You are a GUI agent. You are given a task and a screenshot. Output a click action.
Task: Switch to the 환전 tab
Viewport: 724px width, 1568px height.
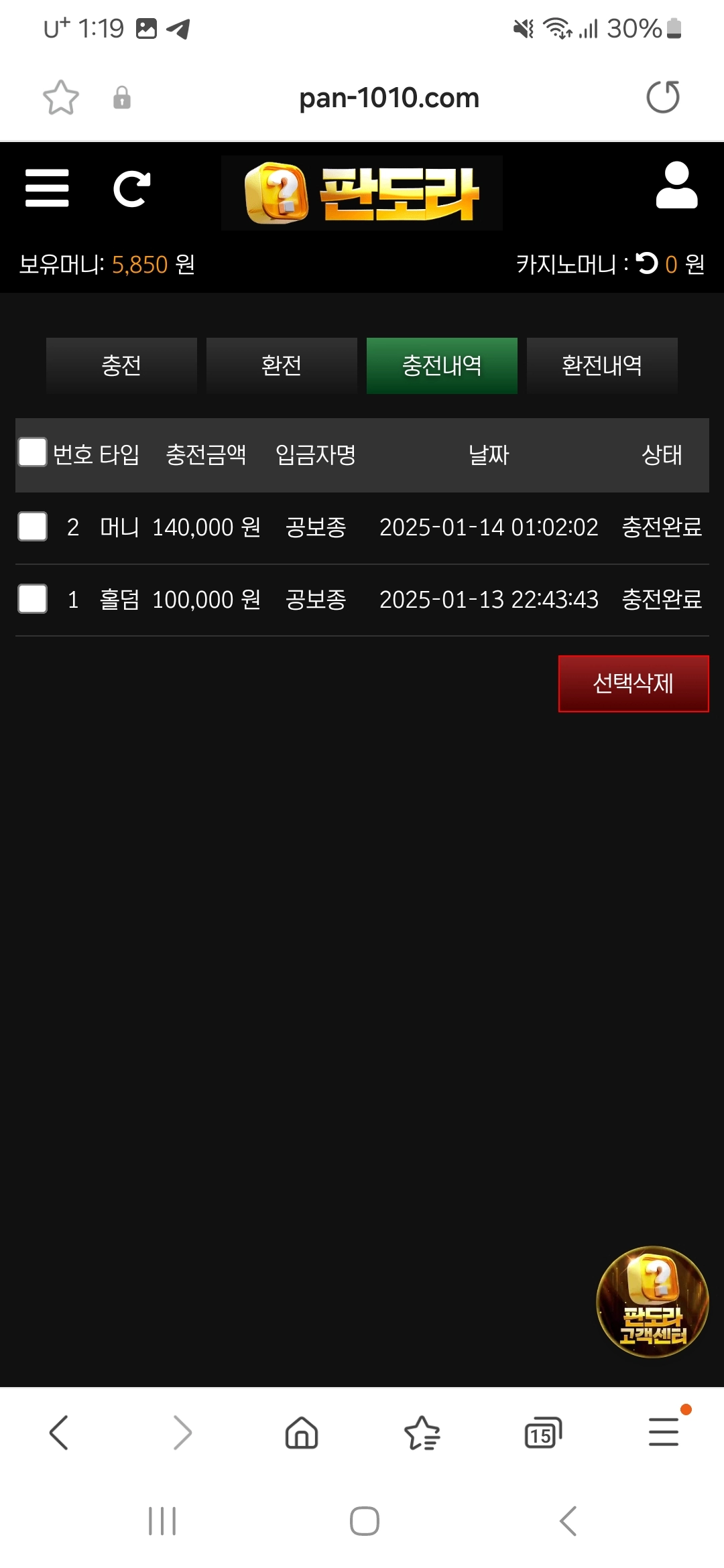click(x=282, y=366)
